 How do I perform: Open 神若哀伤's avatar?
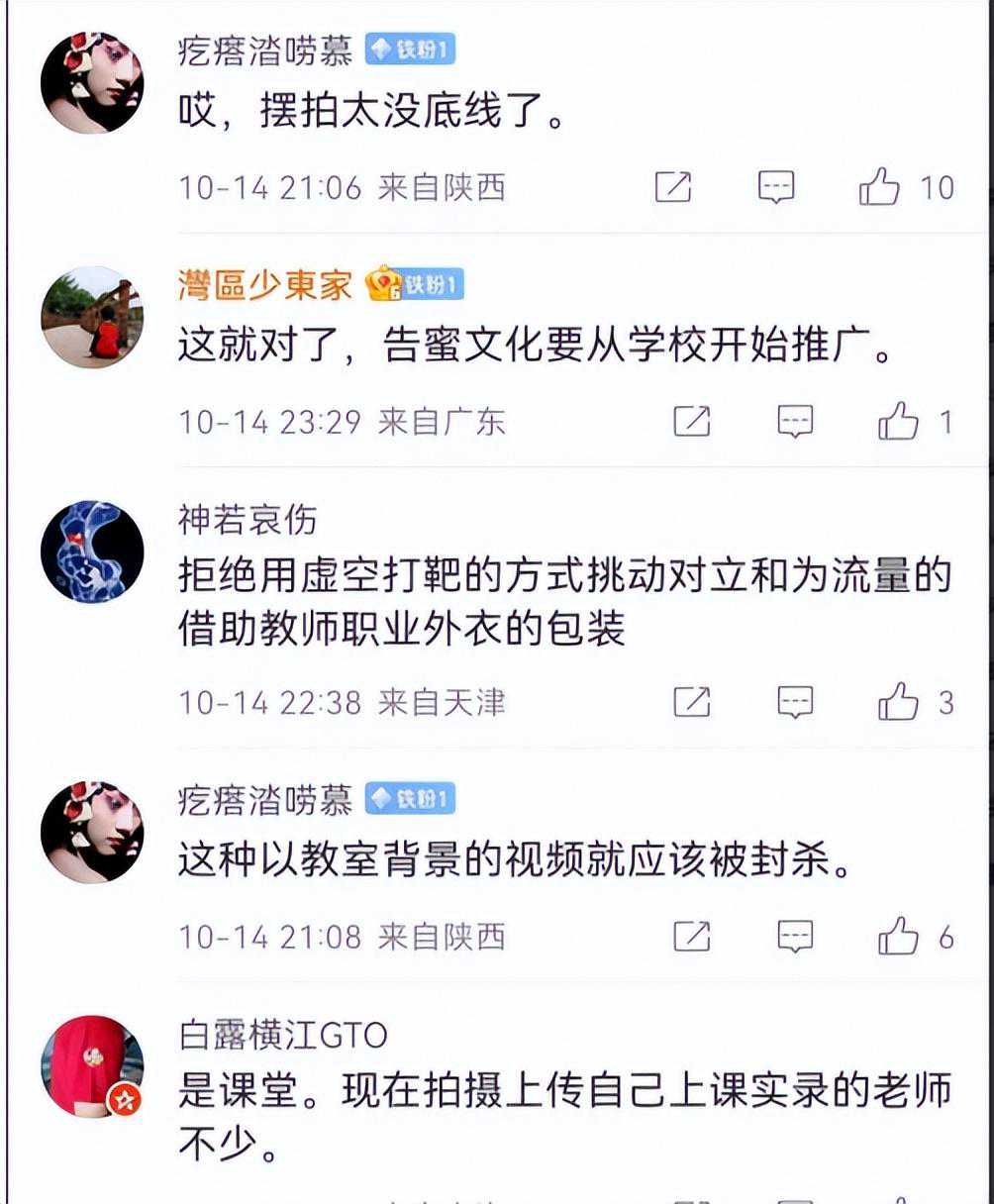pyautogui.click(x=92, y=552)
